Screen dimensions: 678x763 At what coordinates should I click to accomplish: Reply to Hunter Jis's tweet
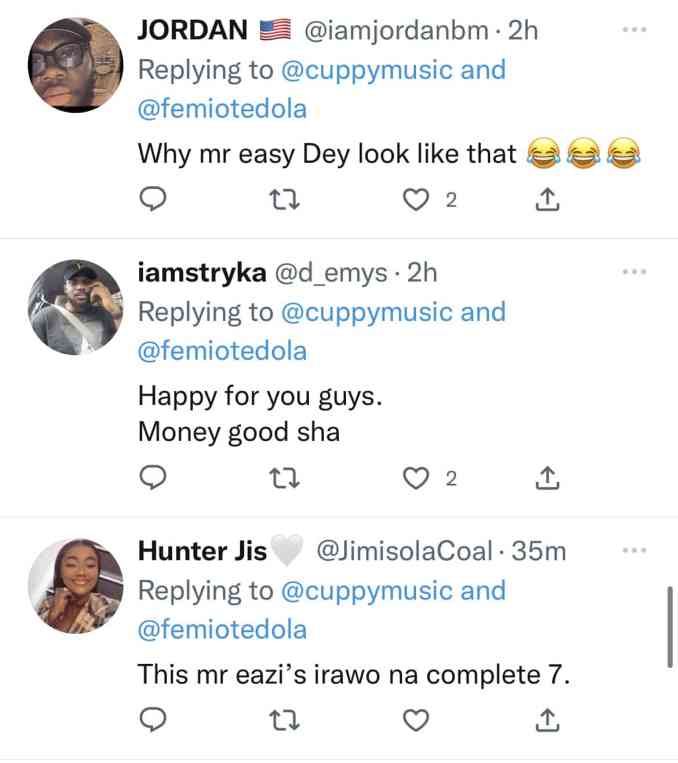point(150,719)
